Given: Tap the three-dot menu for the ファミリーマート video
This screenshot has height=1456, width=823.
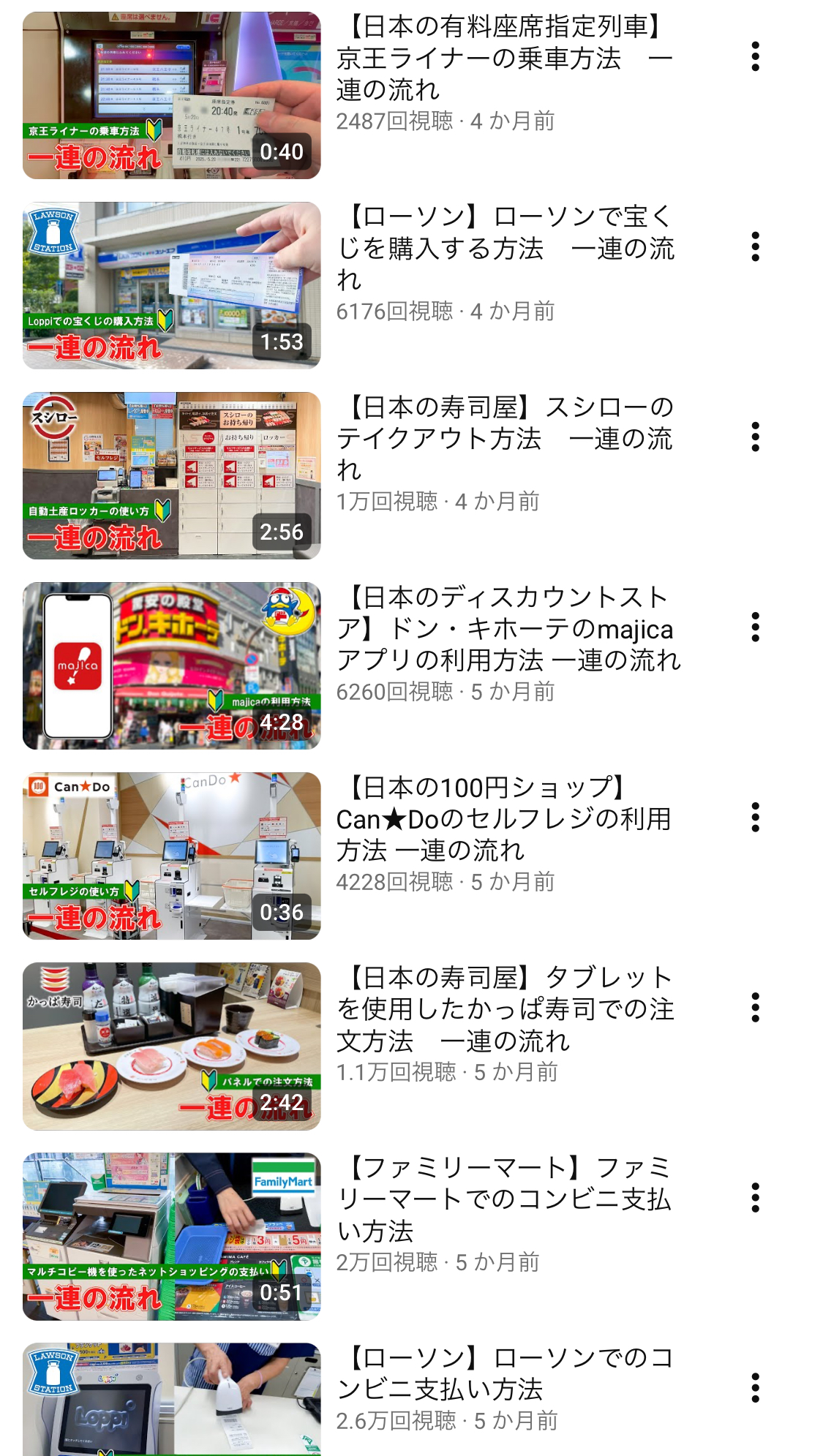Looking at the screenshot, I should click(755, 1198).
